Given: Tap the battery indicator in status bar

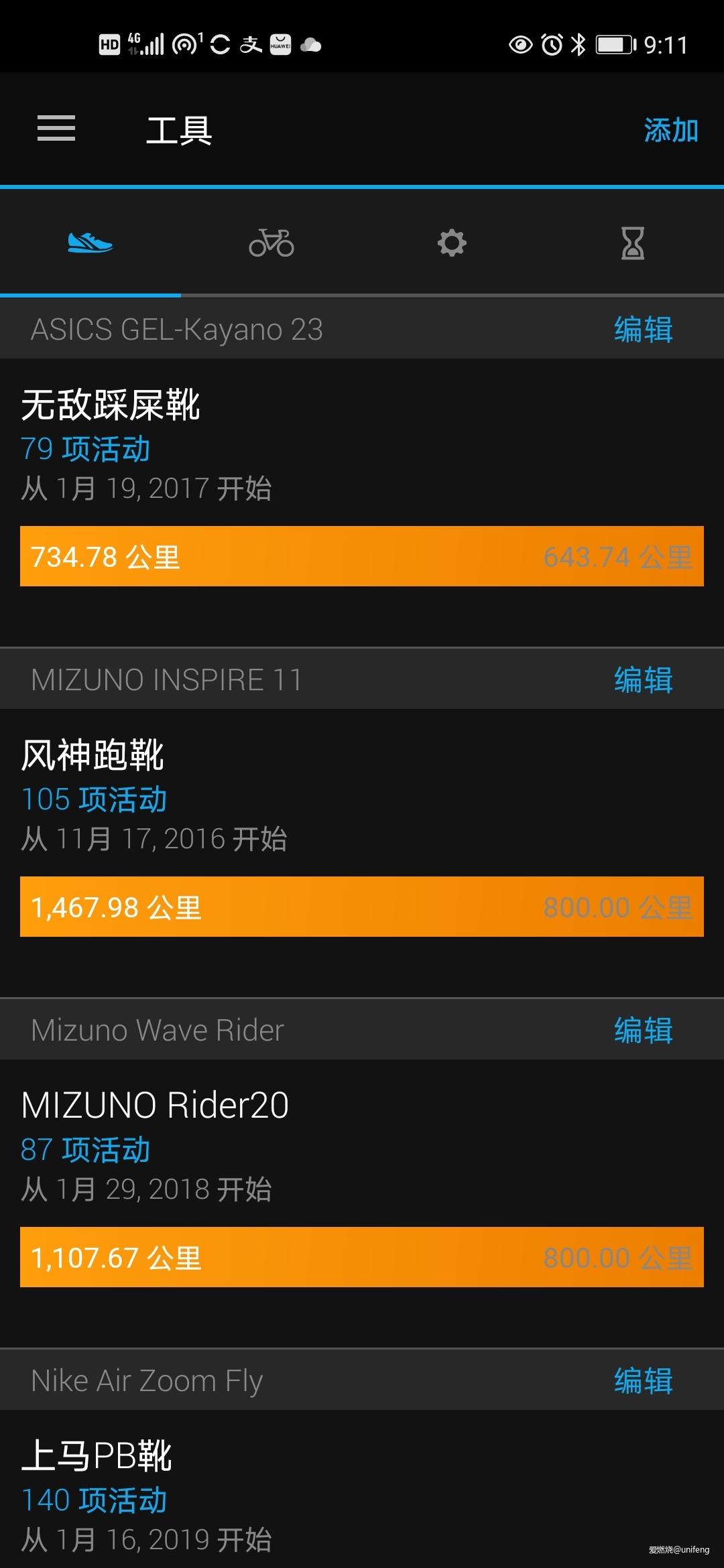Looking at the screenshot, I should click(613, 45).
